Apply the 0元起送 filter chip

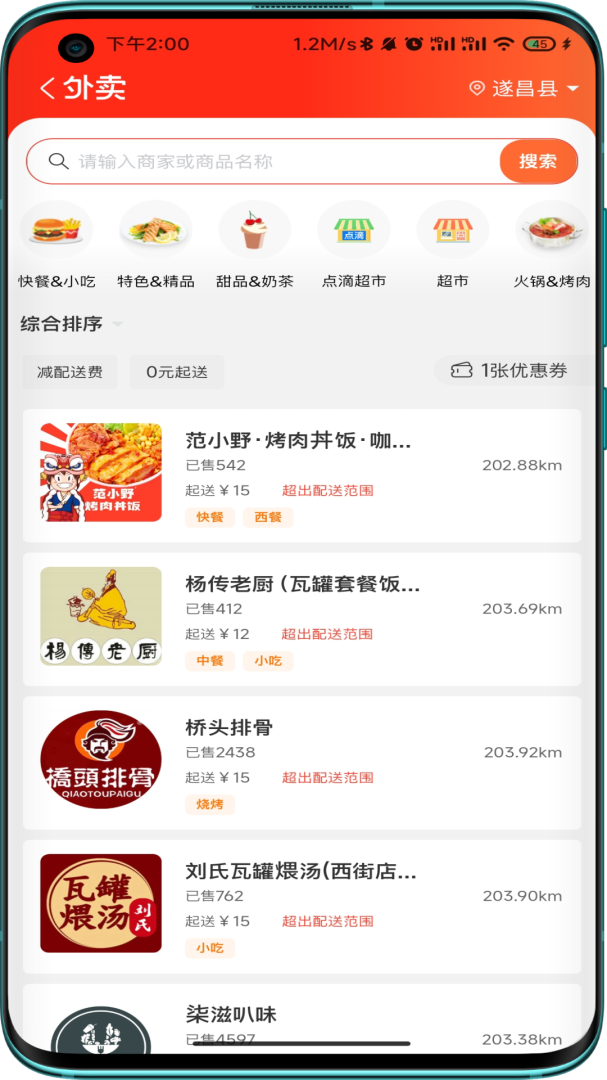click(177, 372)
